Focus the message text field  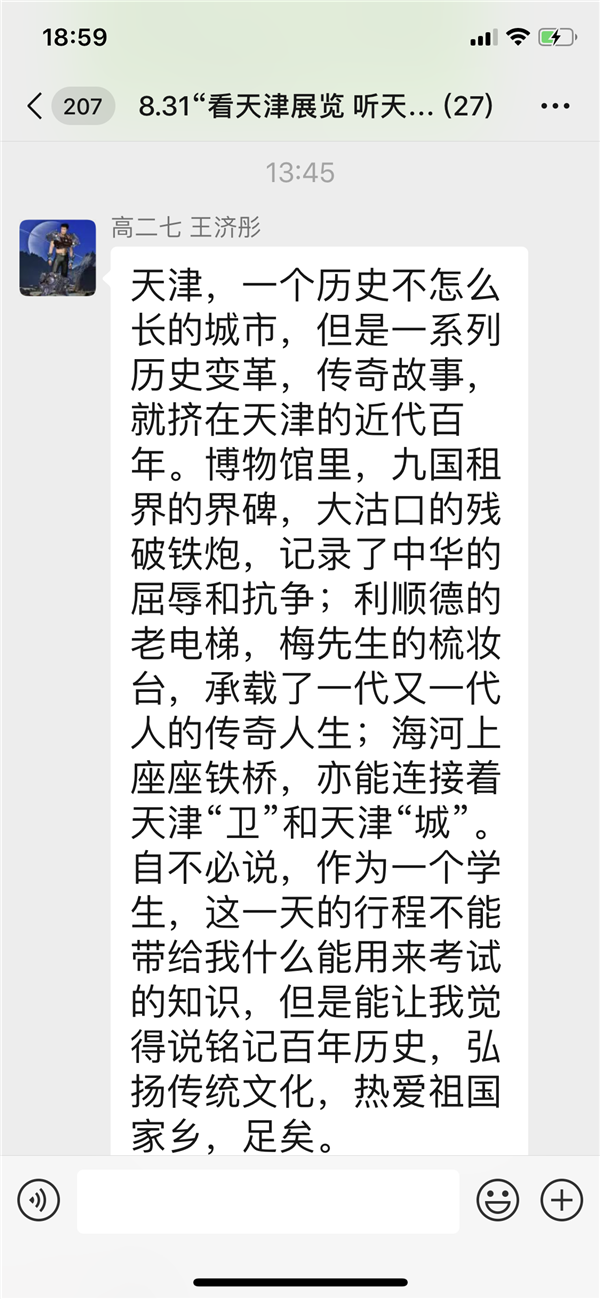268,1200
